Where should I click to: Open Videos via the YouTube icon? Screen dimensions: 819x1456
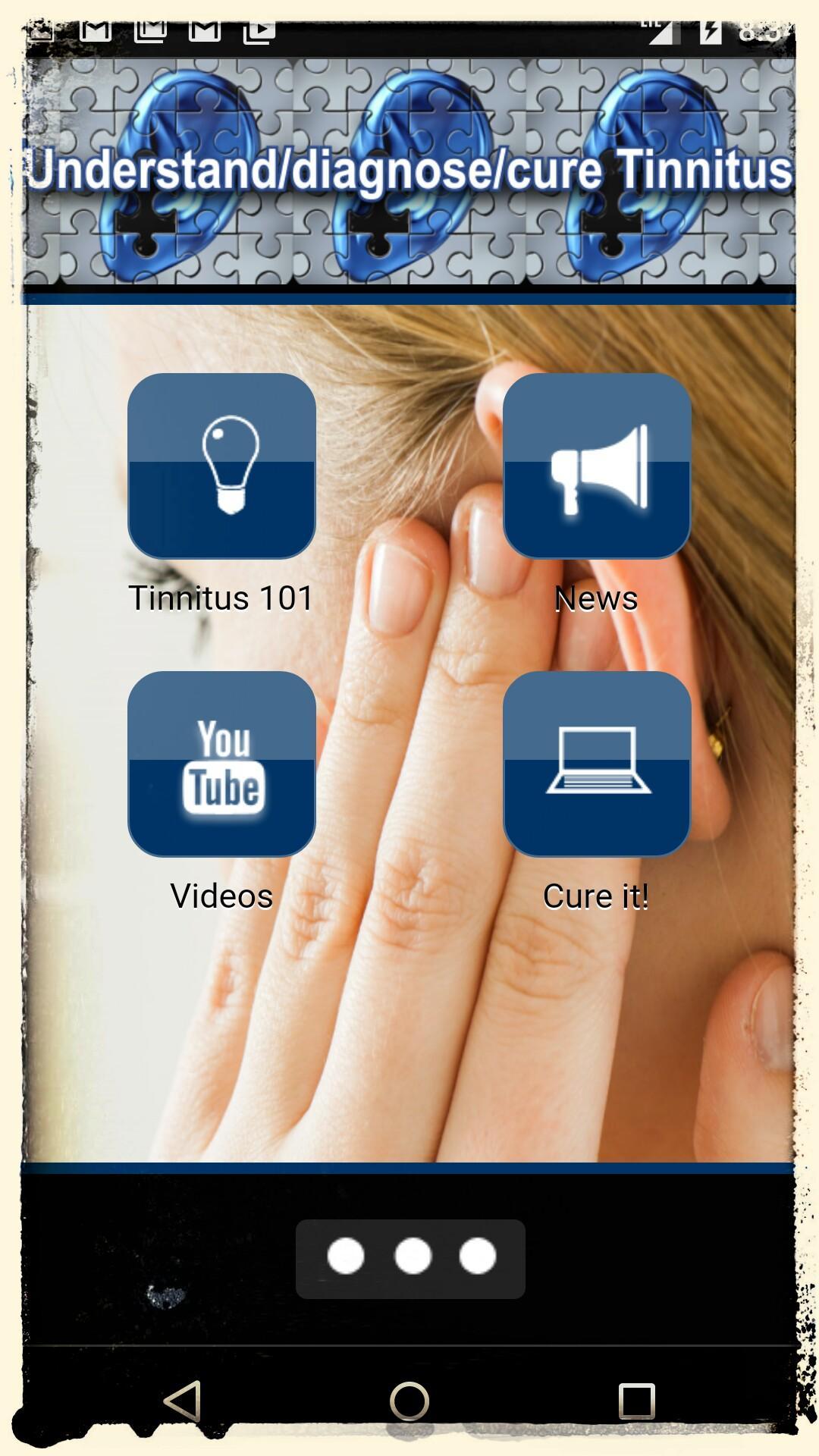[221, 766]
